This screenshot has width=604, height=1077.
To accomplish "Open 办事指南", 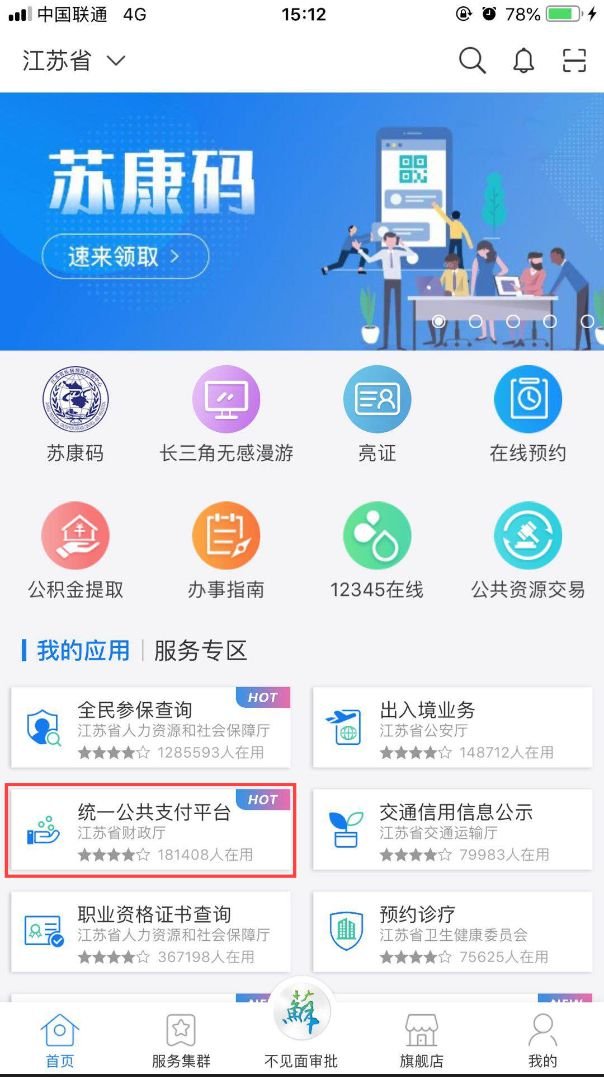I will (226, 551).
